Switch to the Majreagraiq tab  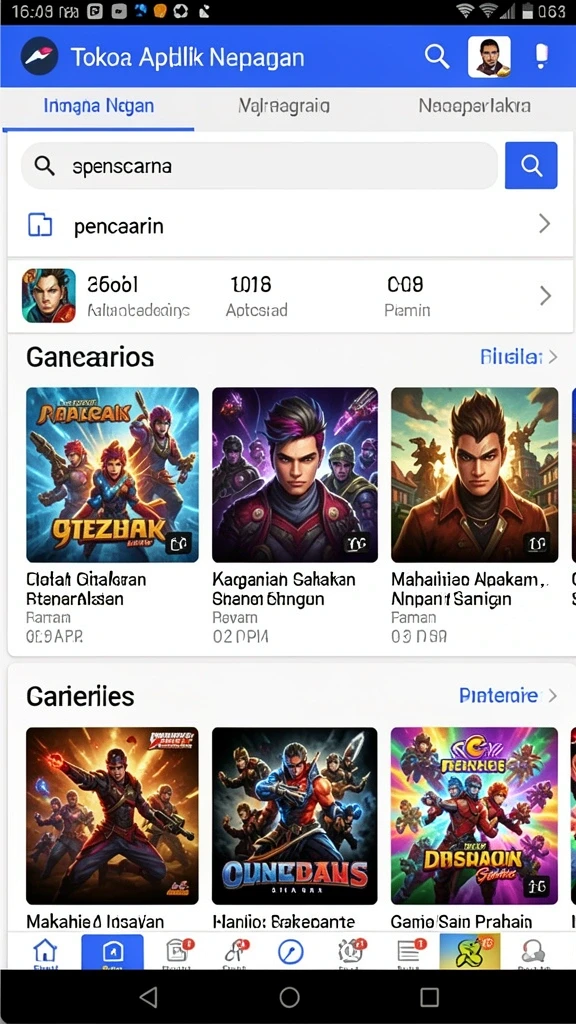click(x=284, y=105)
